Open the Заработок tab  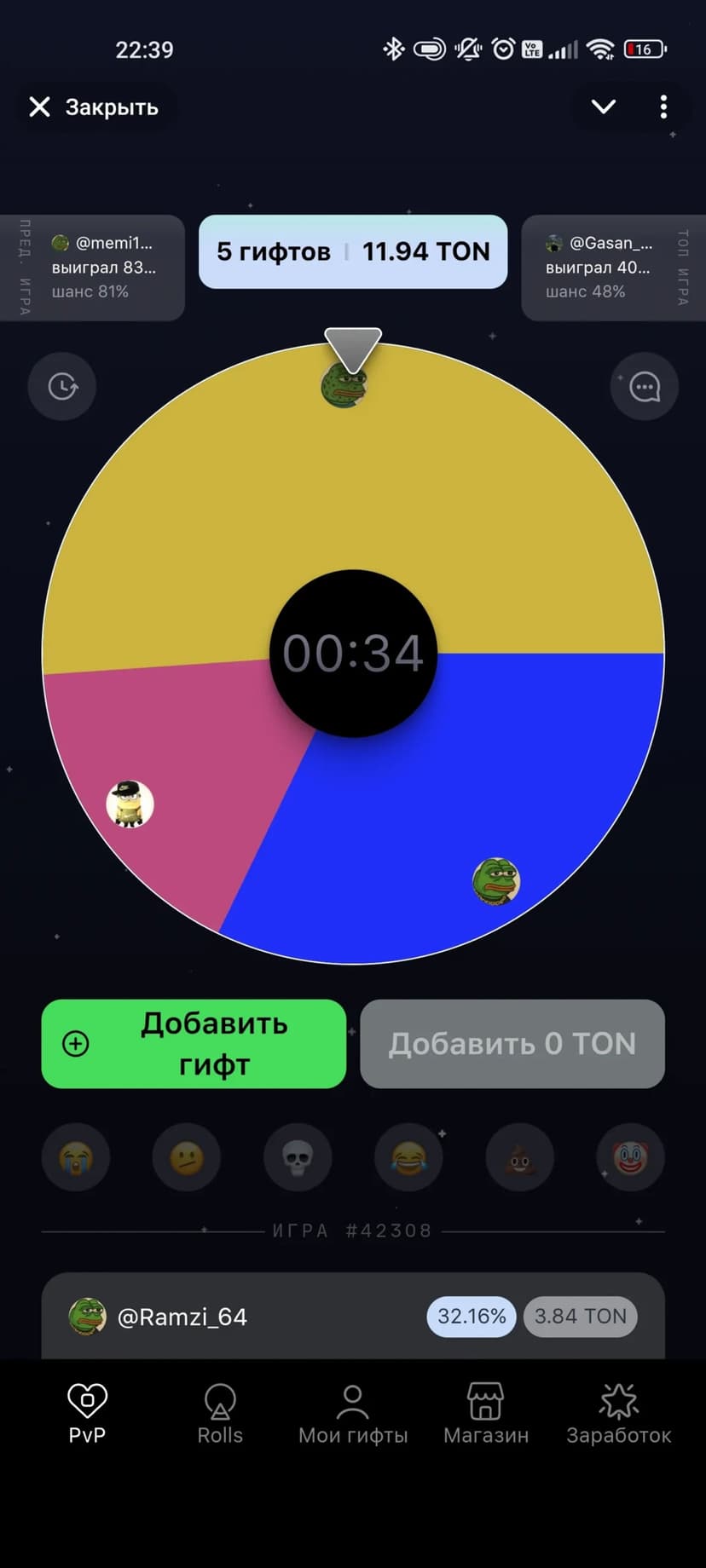[619, 1415]
